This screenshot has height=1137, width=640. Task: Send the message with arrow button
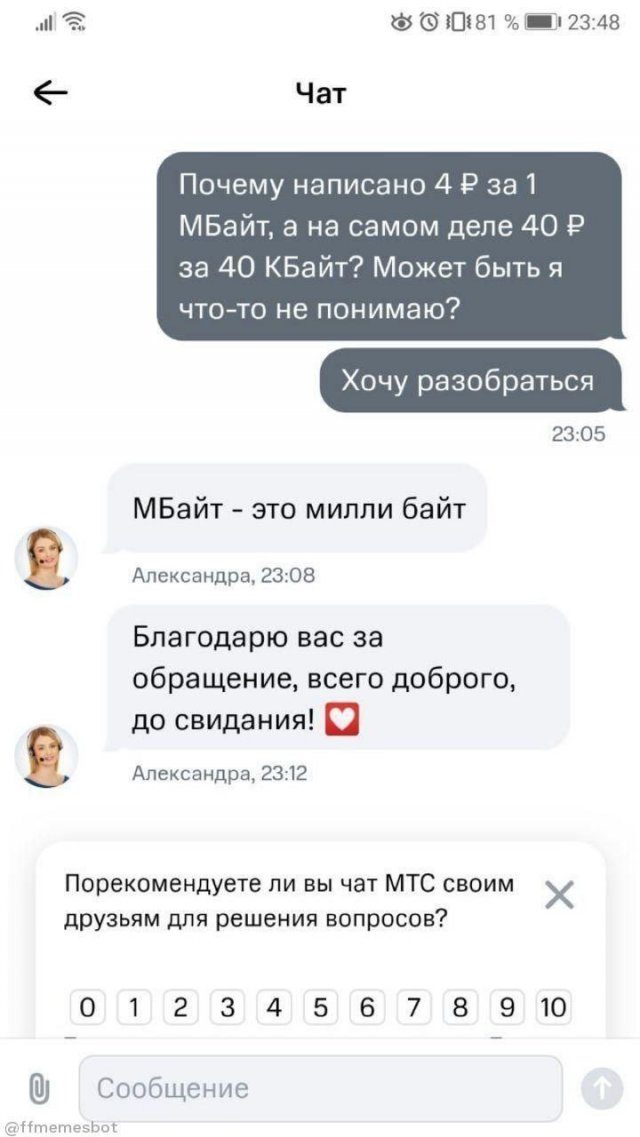click(x=601, y=1089)
